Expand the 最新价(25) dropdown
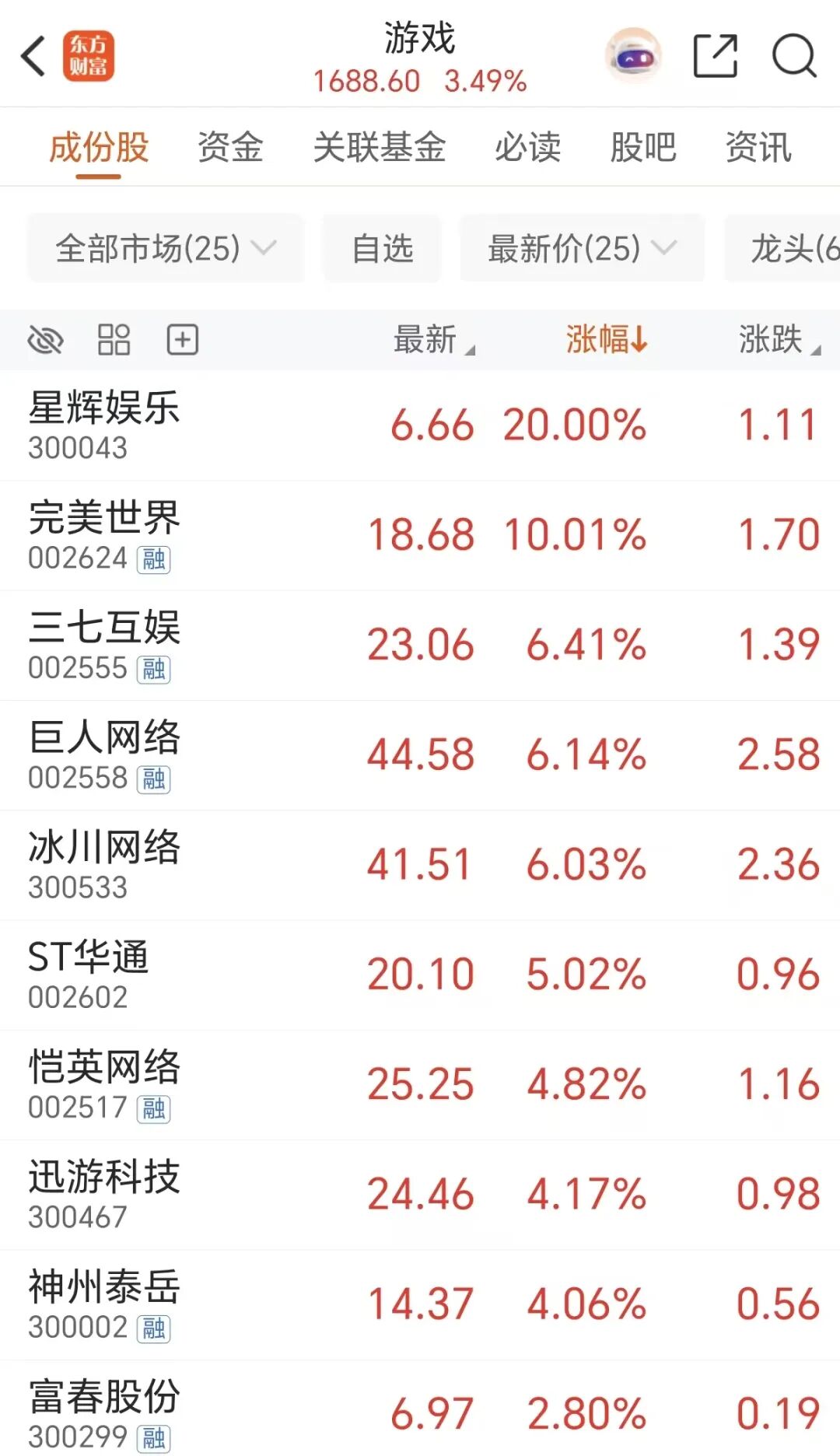Viewport: 840px width, 1456px height. [582, 248]
